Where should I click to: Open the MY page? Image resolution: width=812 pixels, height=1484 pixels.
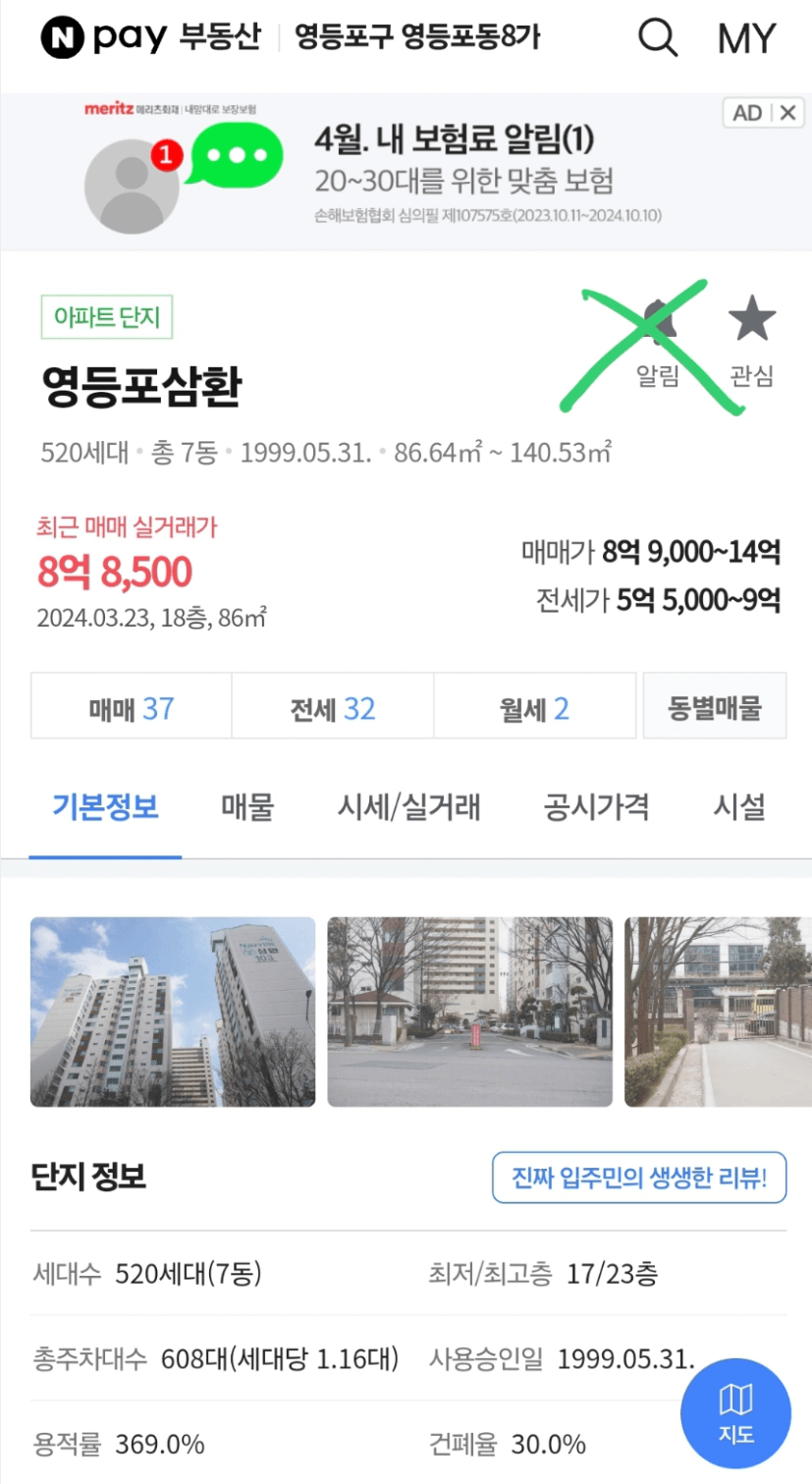pos(746,38)
